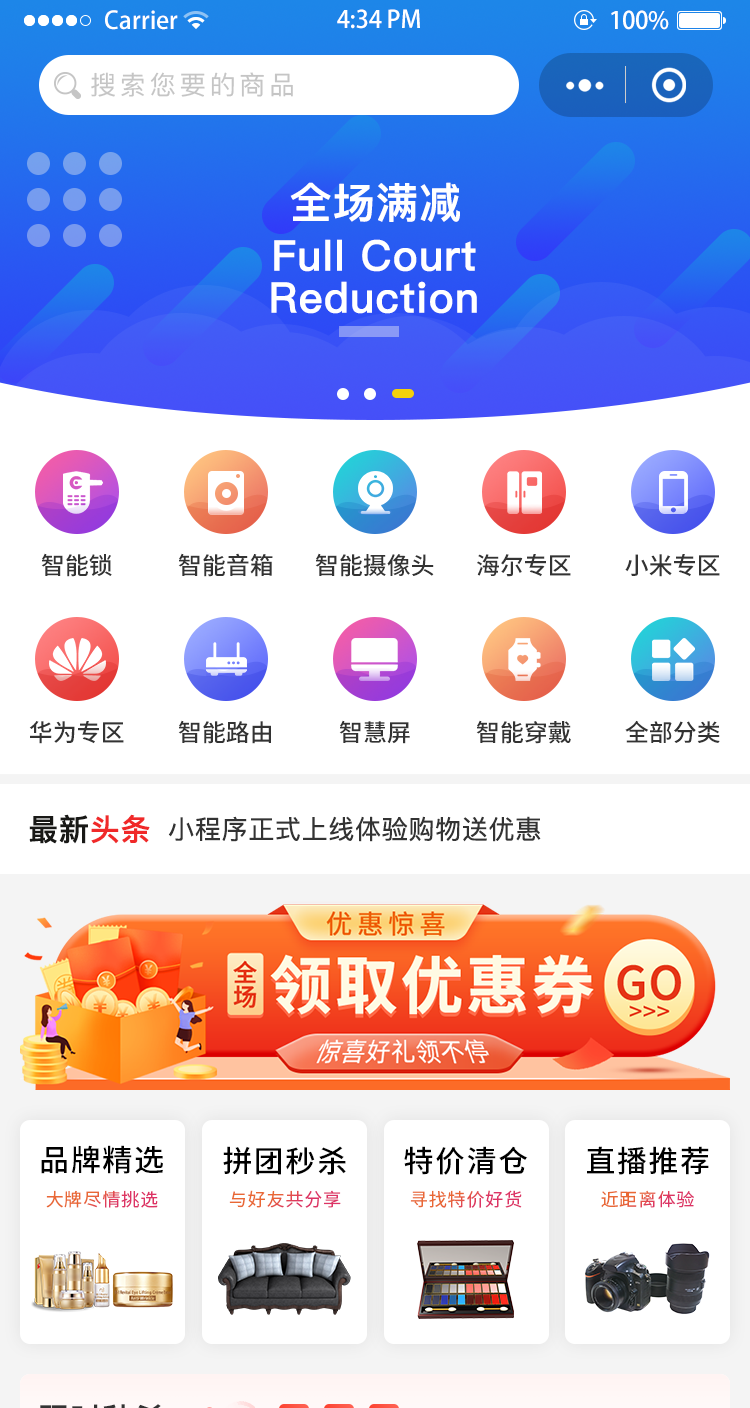Open the 品牌精选 card
The image size is (750, 1408).
(x=102, y=1230)
